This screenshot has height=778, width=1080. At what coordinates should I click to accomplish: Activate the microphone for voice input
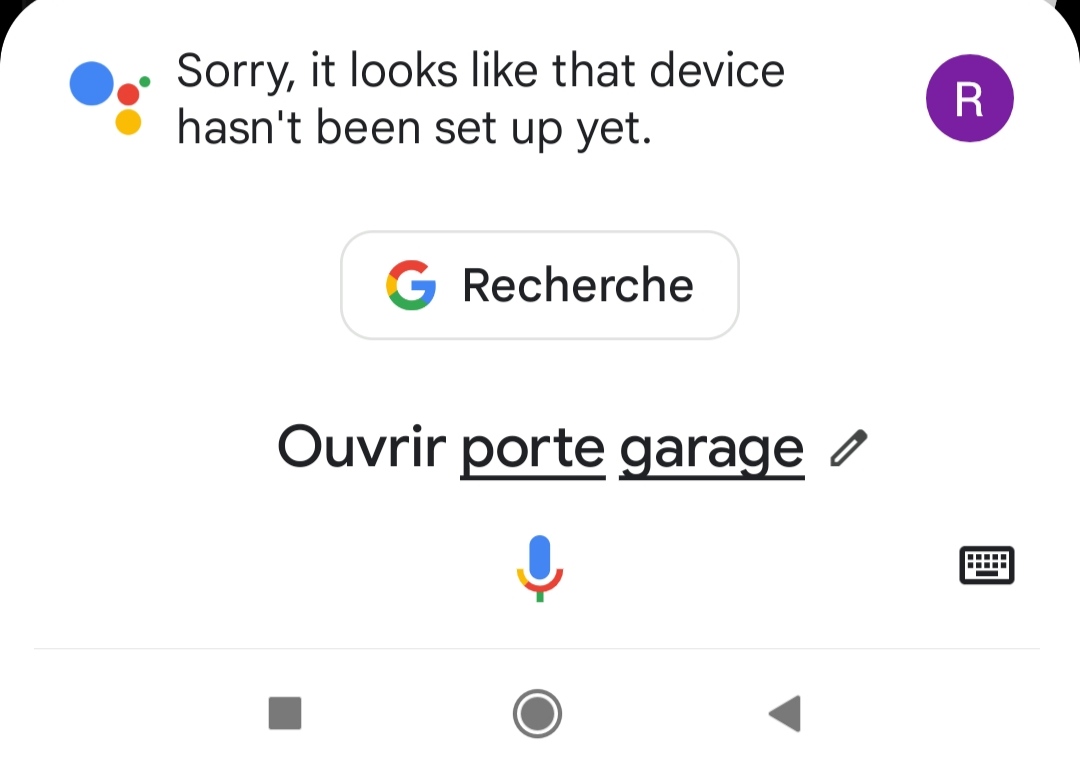(540, 567)
